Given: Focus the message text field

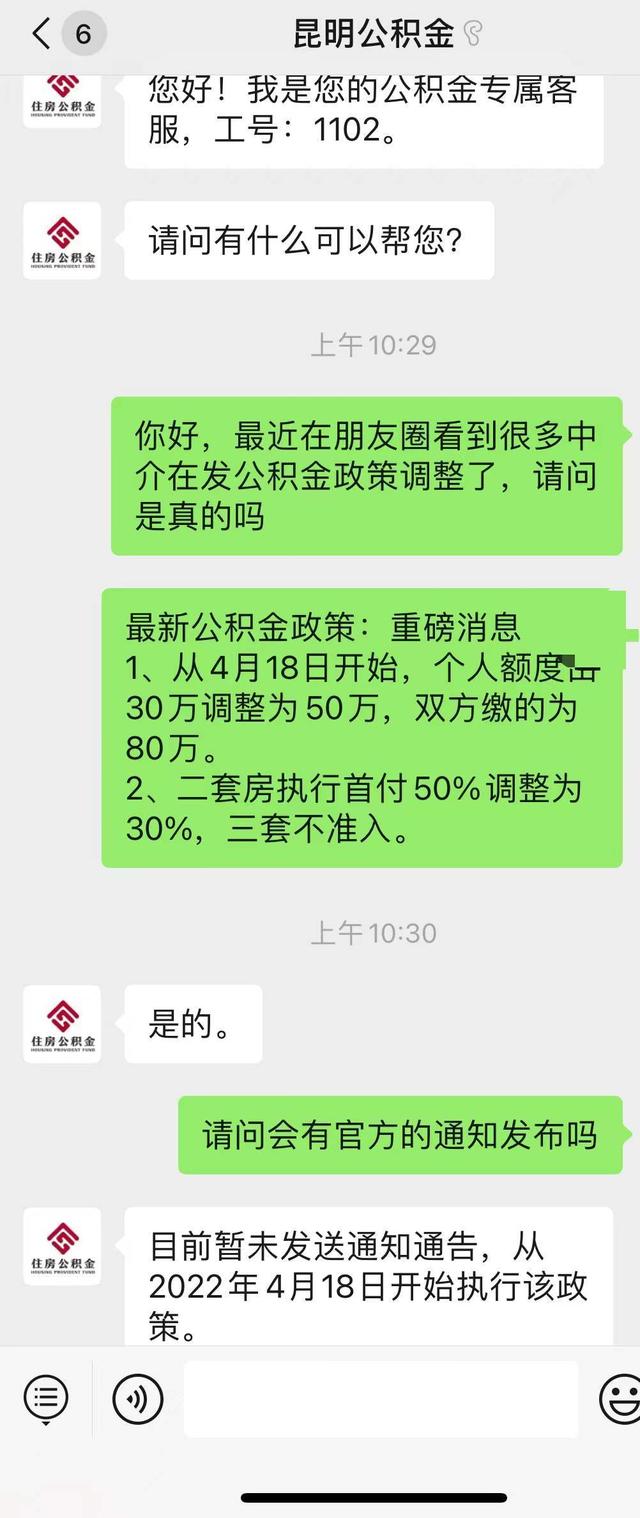Looking at the screenshot, I should (380, 1398).
